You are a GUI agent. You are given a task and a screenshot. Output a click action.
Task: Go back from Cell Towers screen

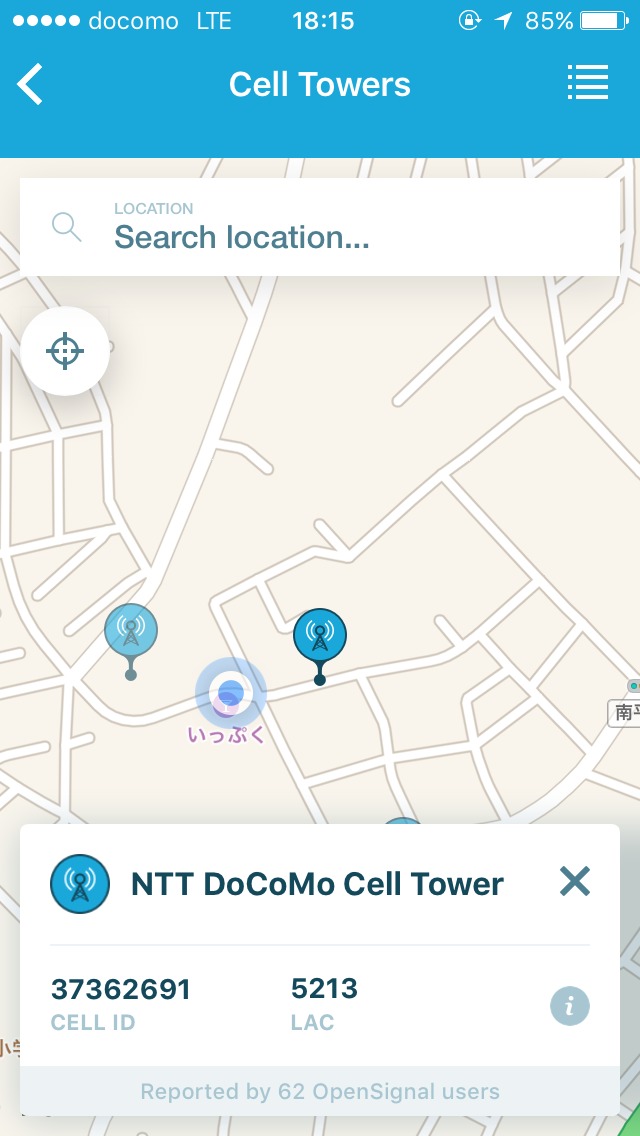(x=31, y=84)
